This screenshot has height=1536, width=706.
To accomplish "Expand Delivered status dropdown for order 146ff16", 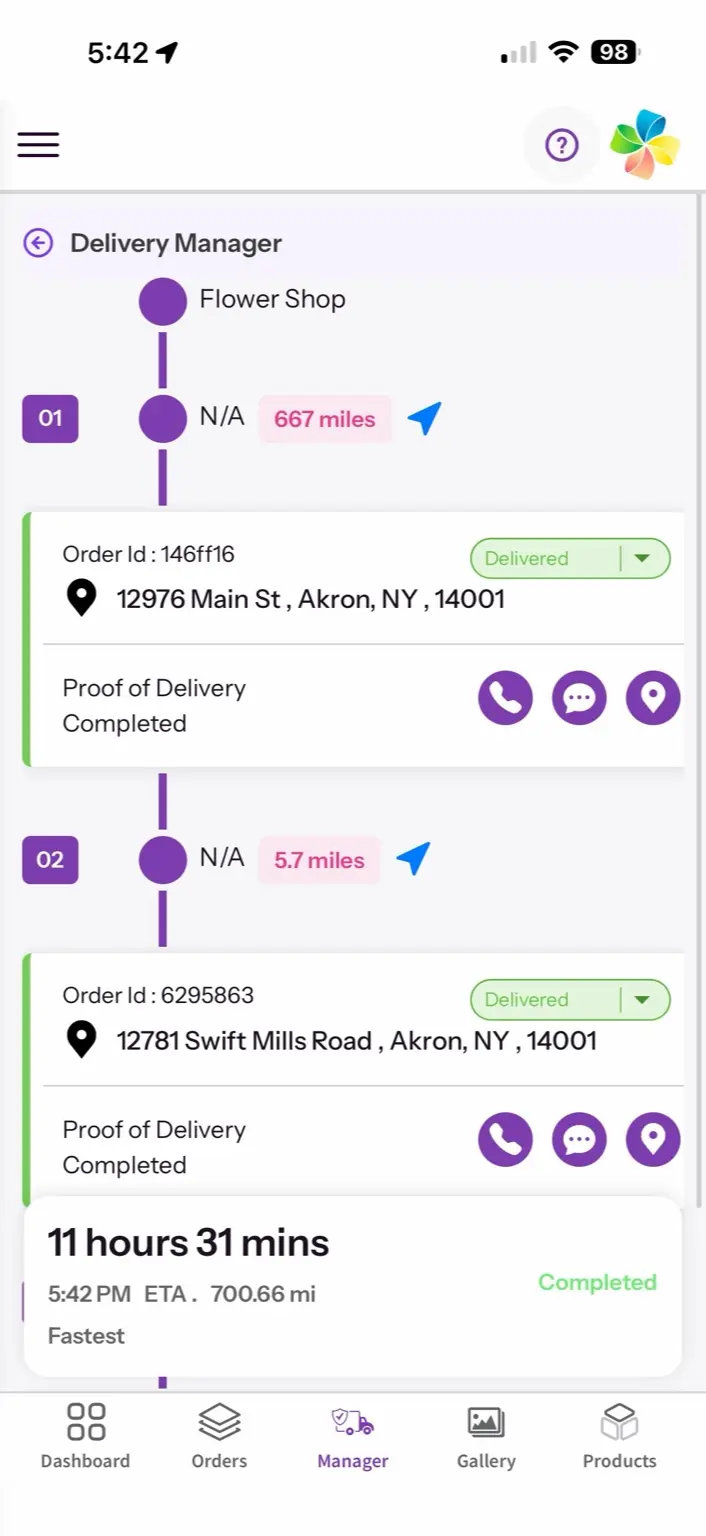I will click(642, 558).
